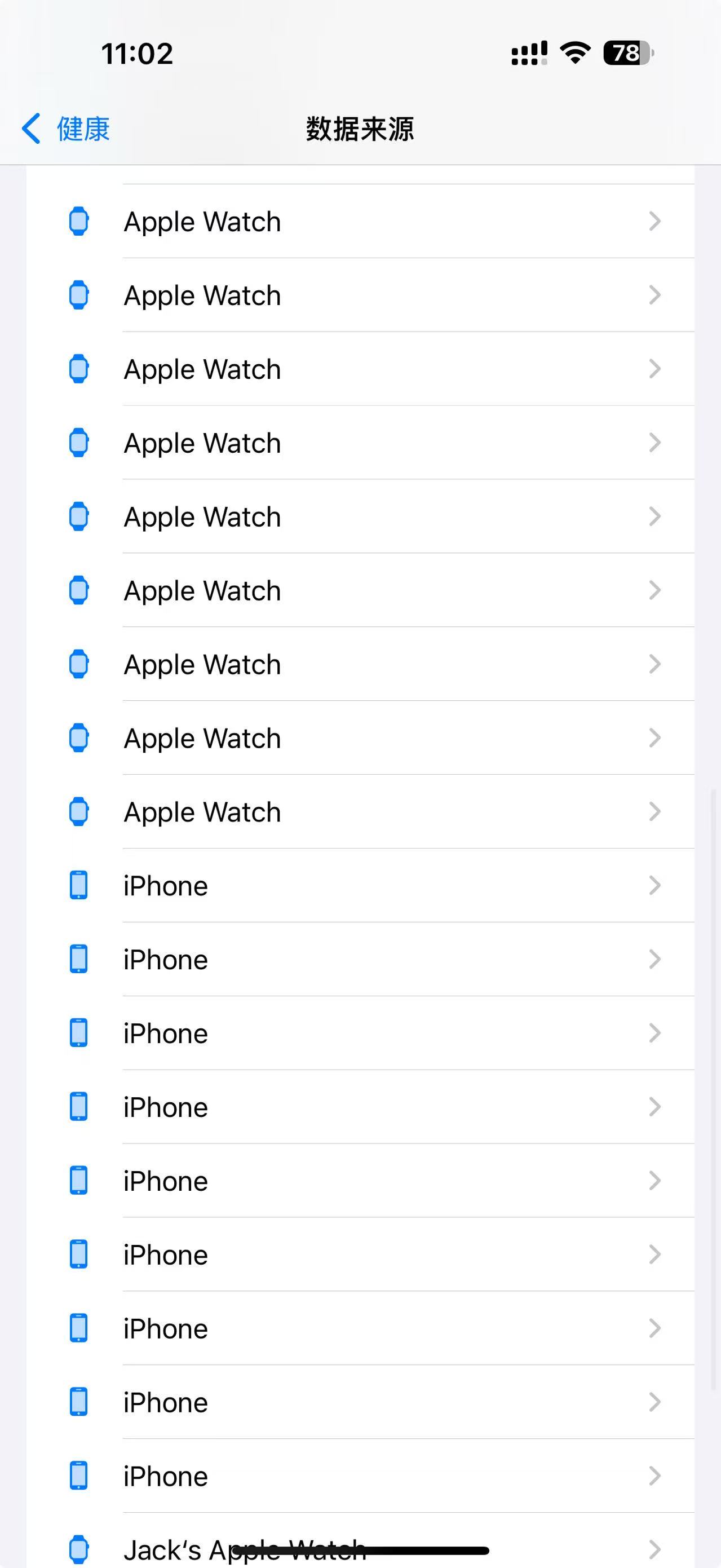Open Jack's Apple Watch data source
The width and height of the screenshot is (721, 1568).
pos(244,1547)
